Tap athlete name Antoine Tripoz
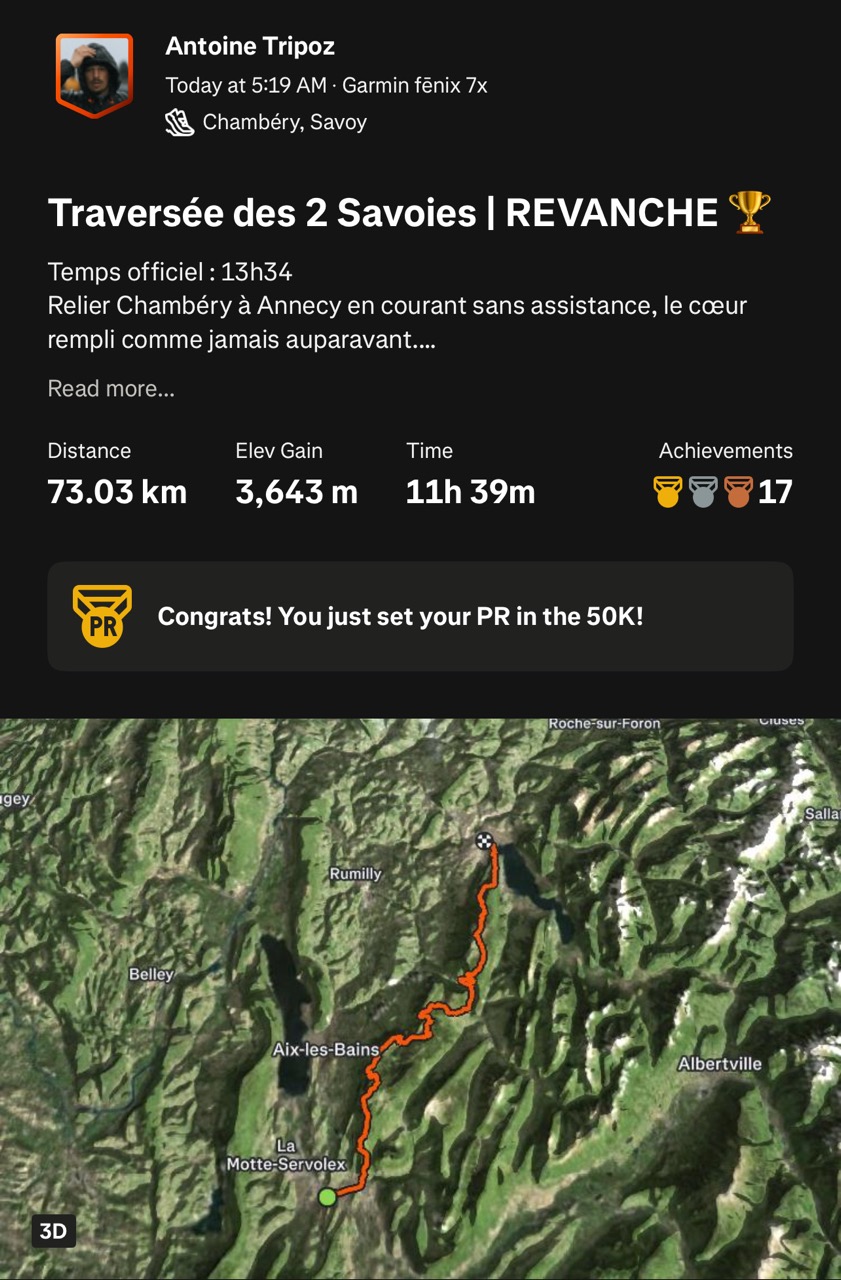Viewport: 841px width, 1280px height. (250, 46)
